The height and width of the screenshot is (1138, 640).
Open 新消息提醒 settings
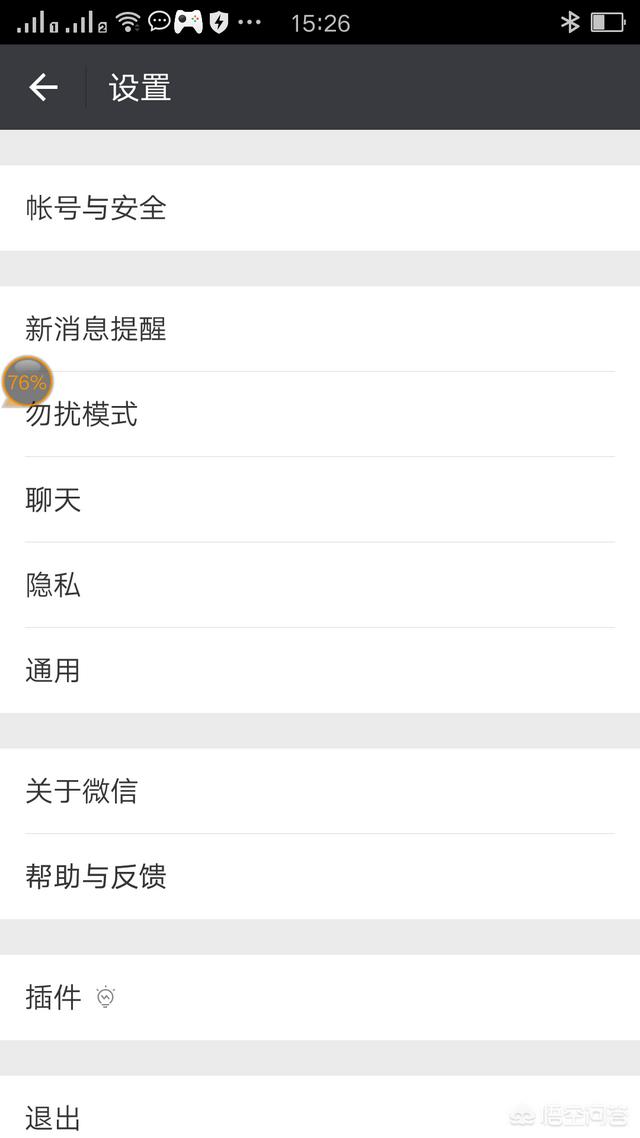(x=320, y=329)
